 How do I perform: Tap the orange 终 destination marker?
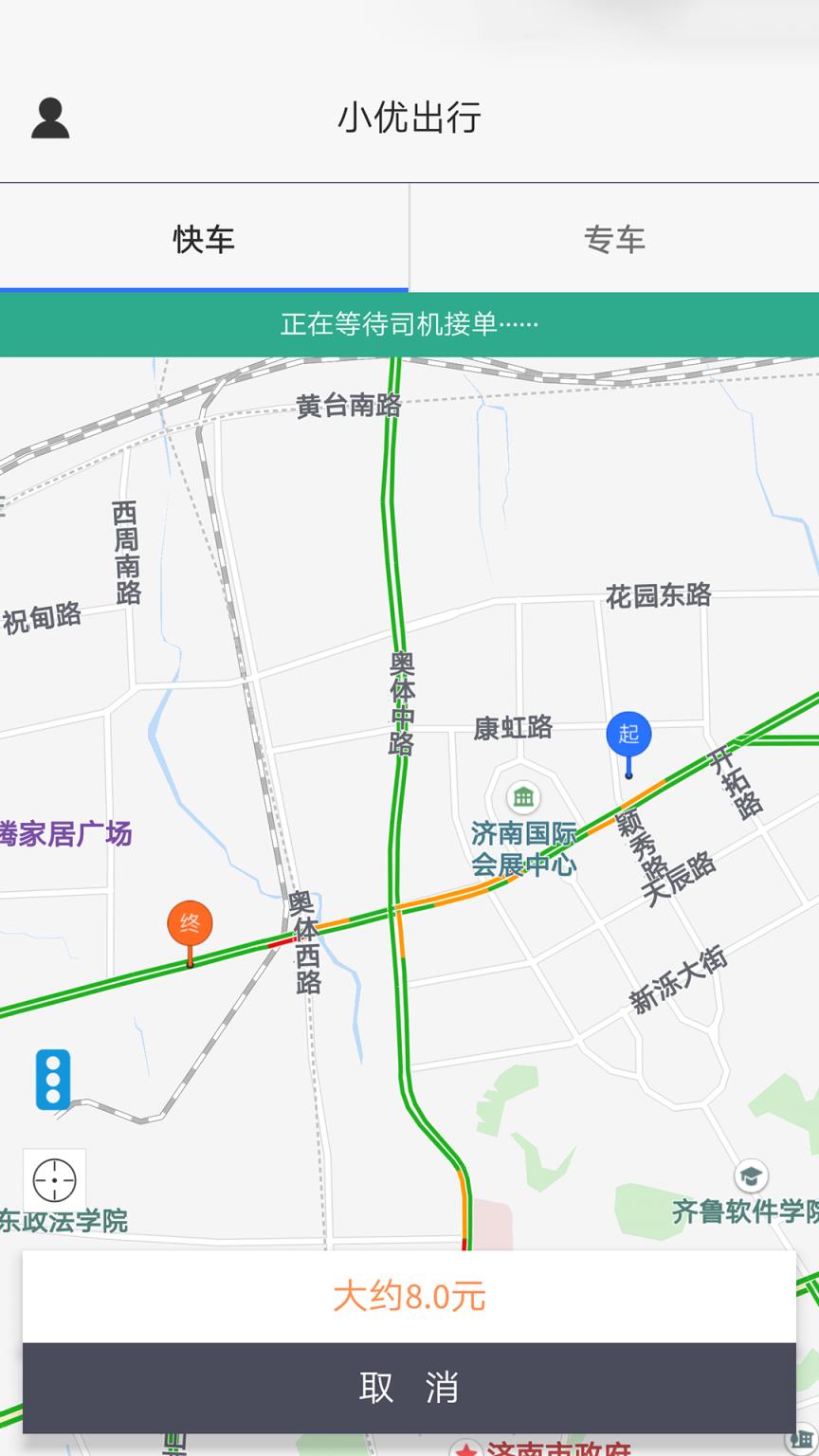pyautogui.click(x=191, y=920)
